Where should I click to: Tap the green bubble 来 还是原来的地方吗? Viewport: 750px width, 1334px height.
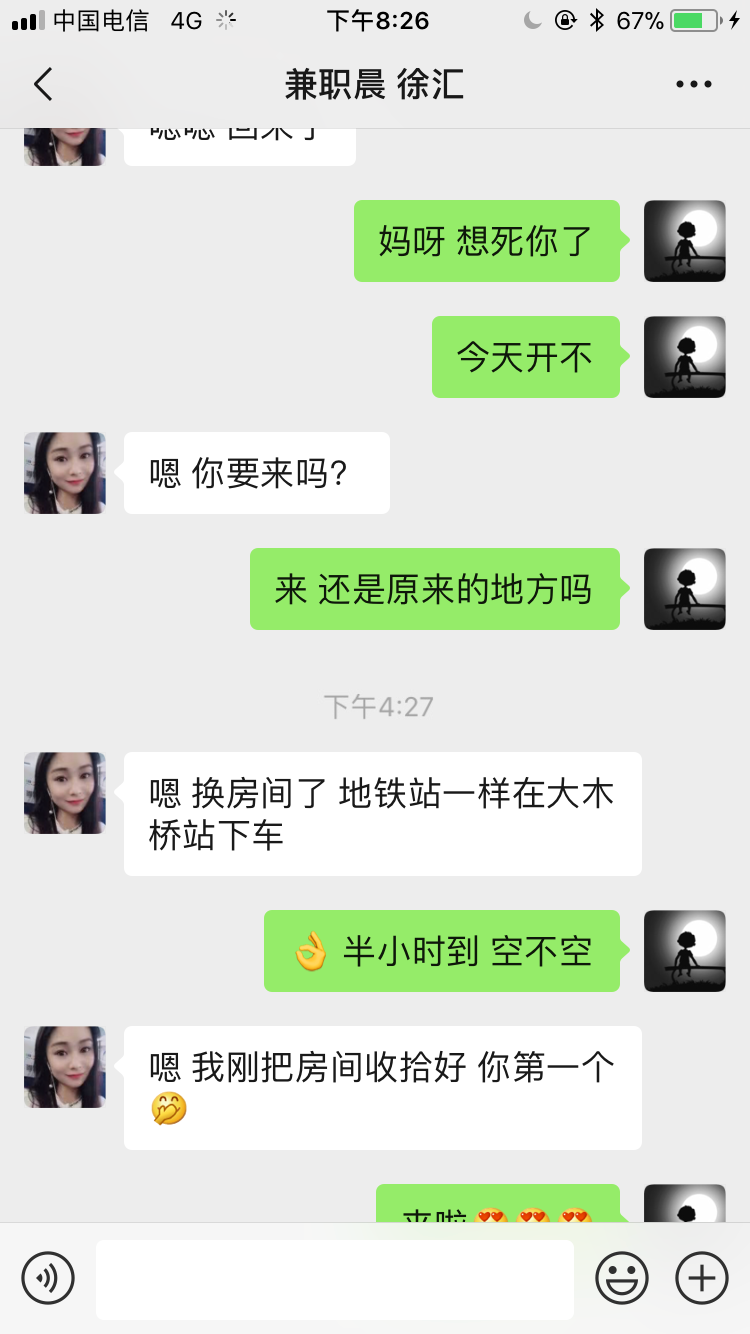[434, 589]
